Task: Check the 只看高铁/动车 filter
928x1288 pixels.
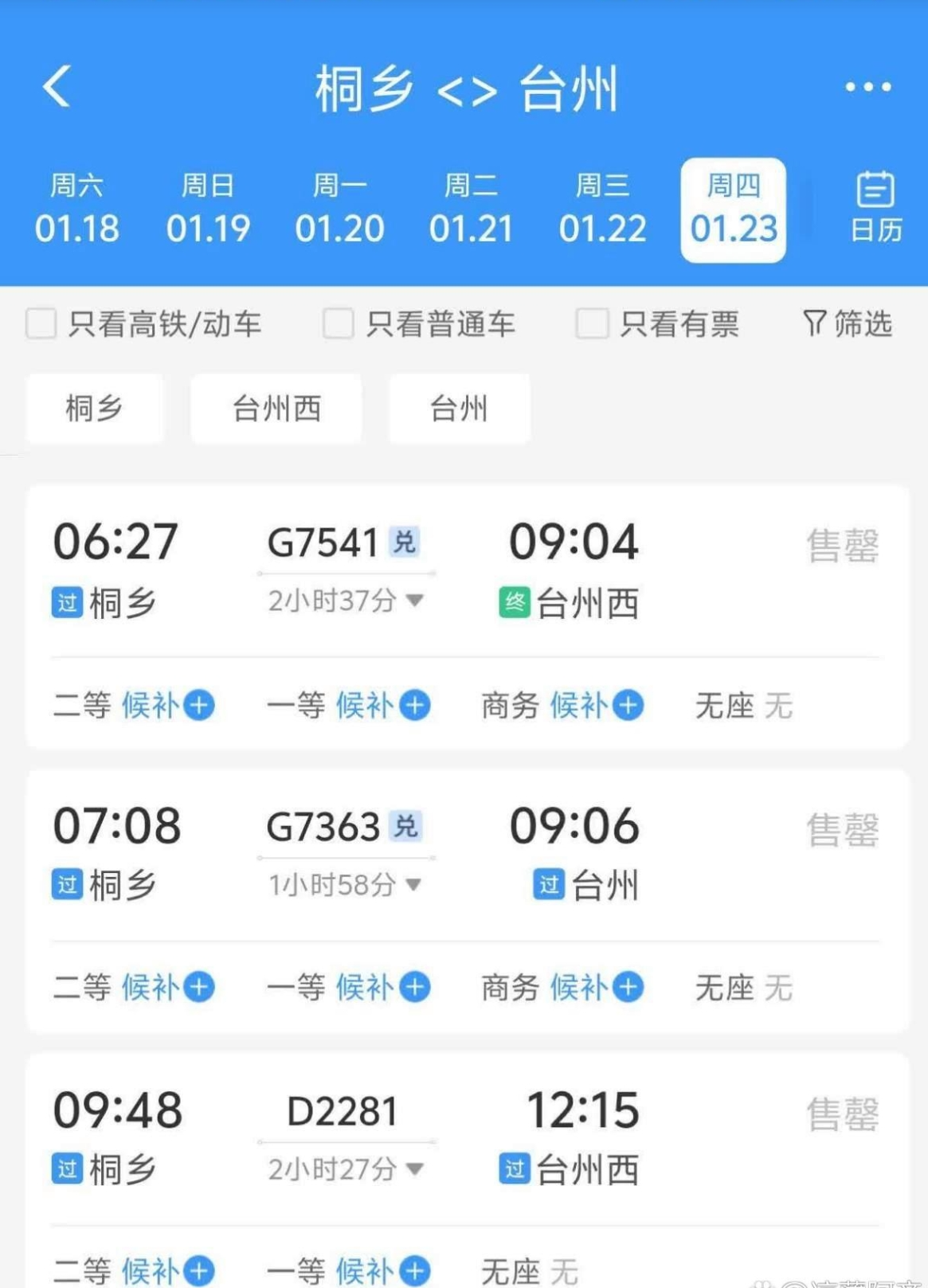Action: point(41,324)
